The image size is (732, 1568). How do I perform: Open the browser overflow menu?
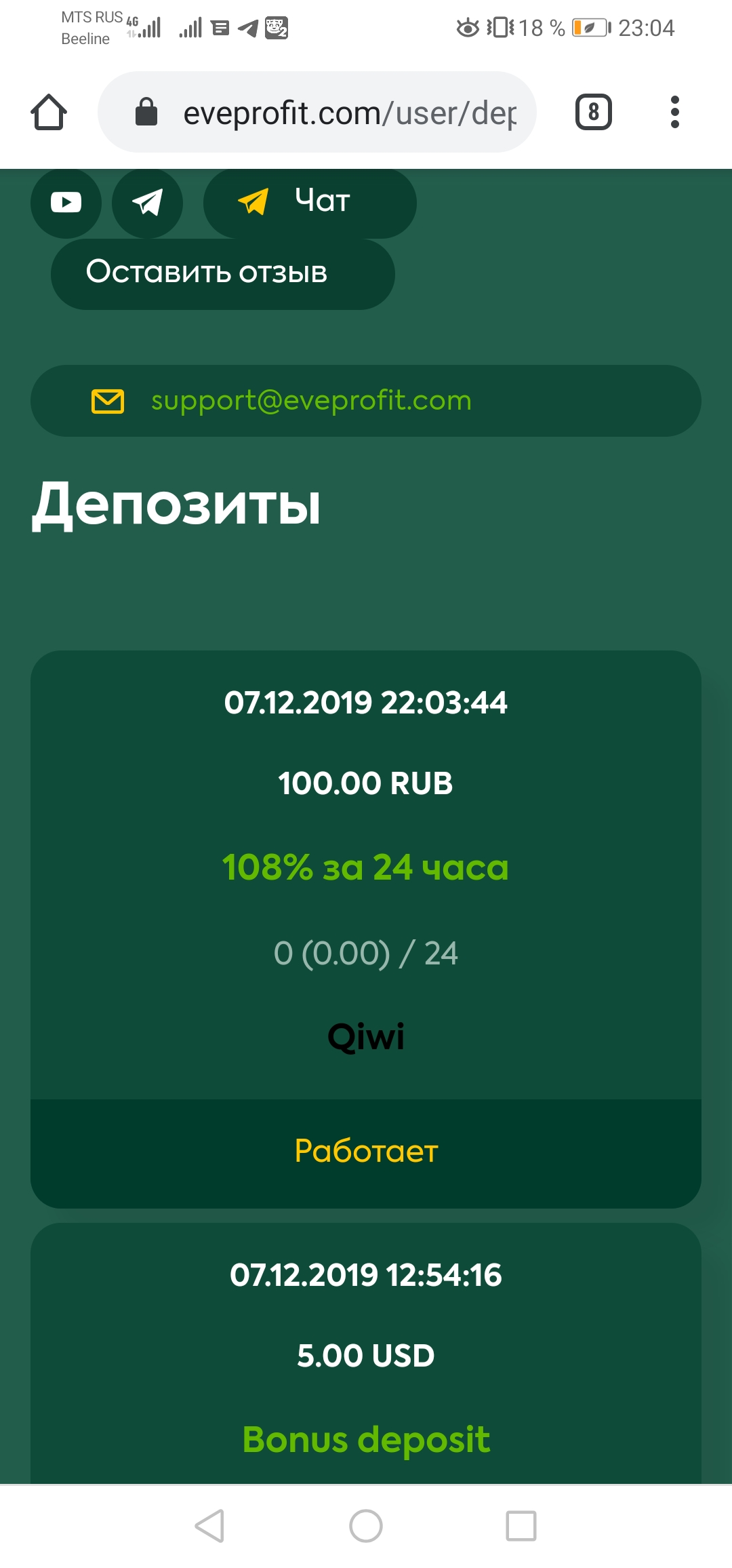pos(674,112)
